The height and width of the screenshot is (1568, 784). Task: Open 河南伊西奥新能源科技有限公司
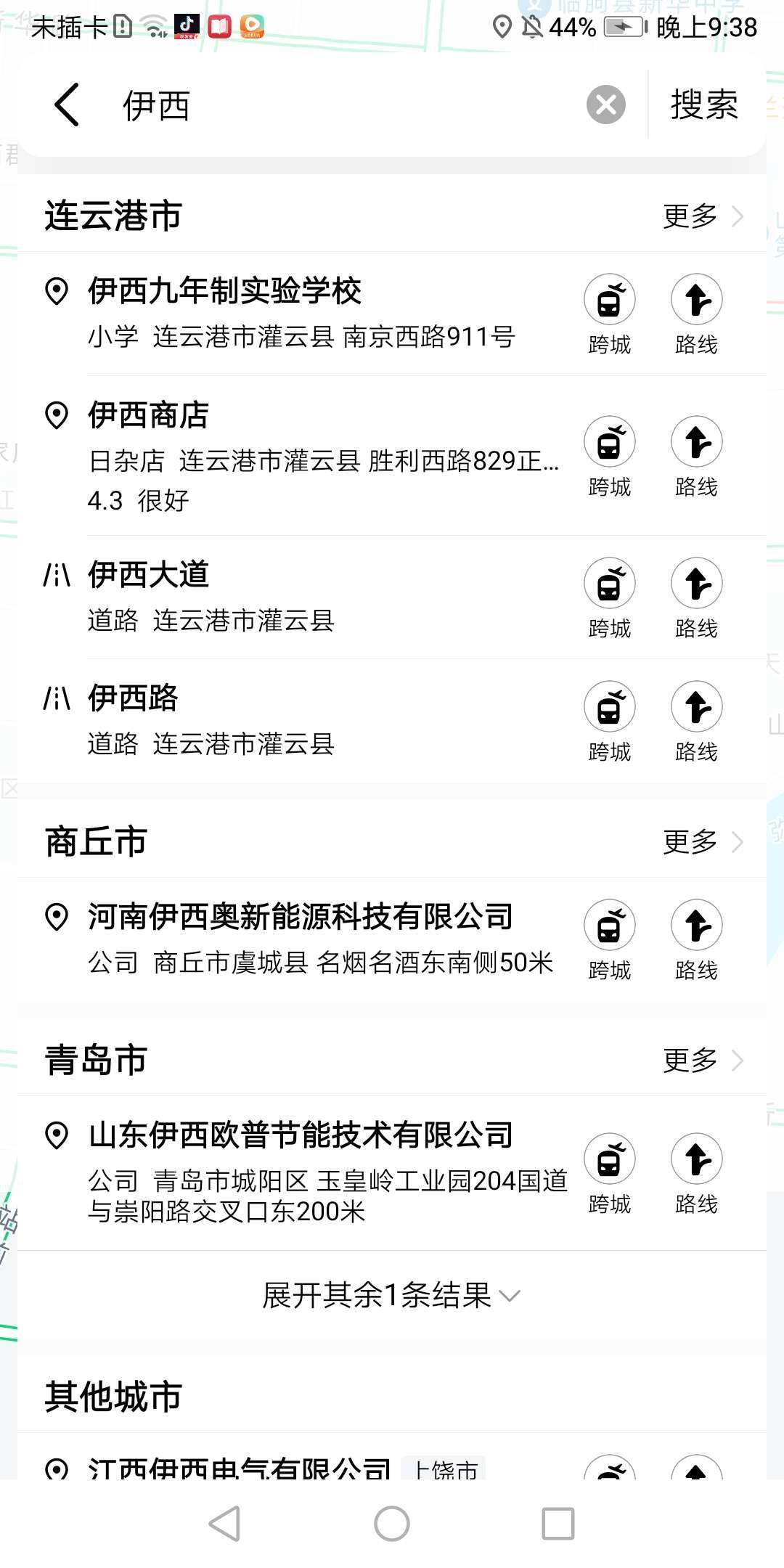click(x=301, y=916)
